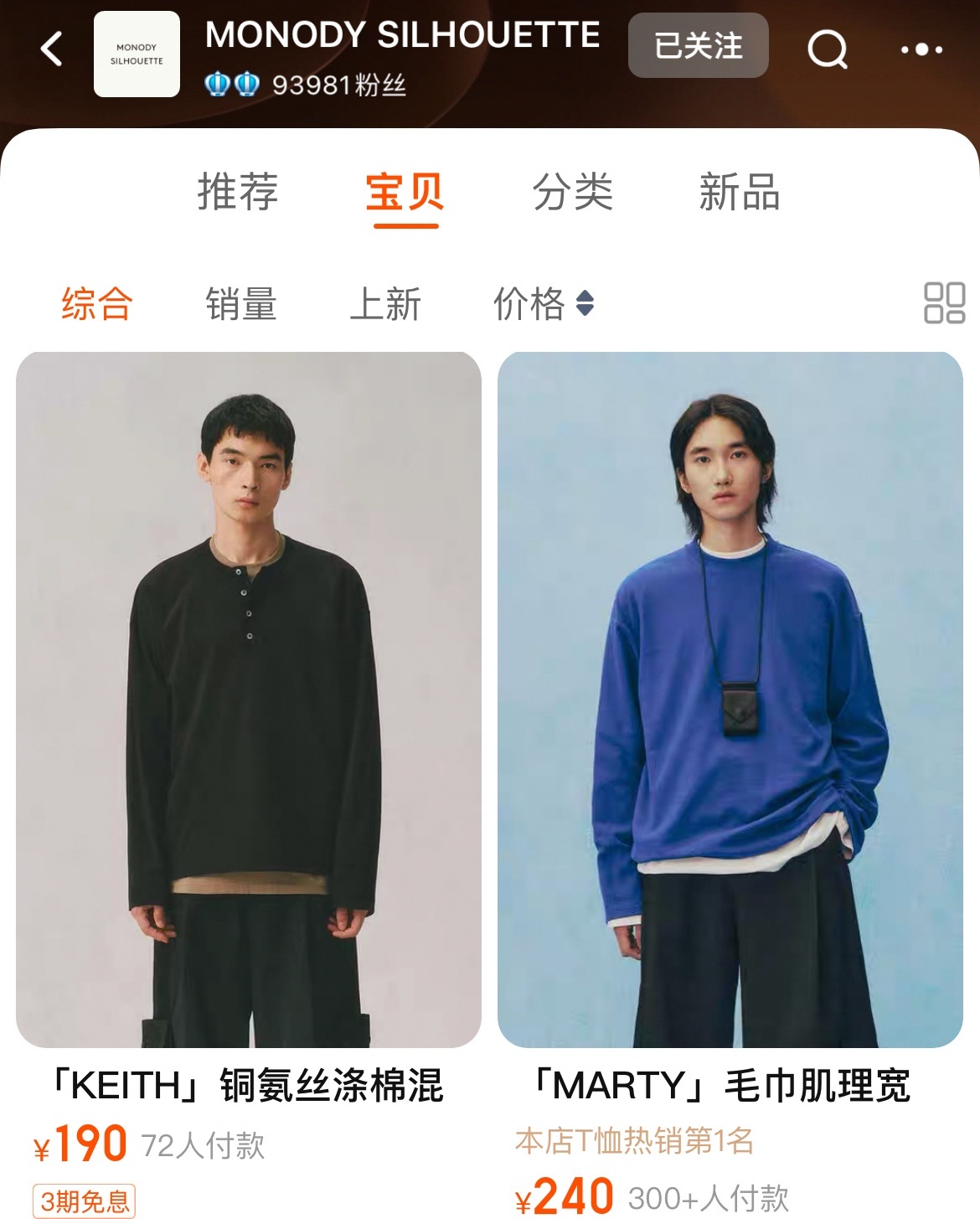Open the MONODY SILHOUETTE shop logo

click(137, 54)
